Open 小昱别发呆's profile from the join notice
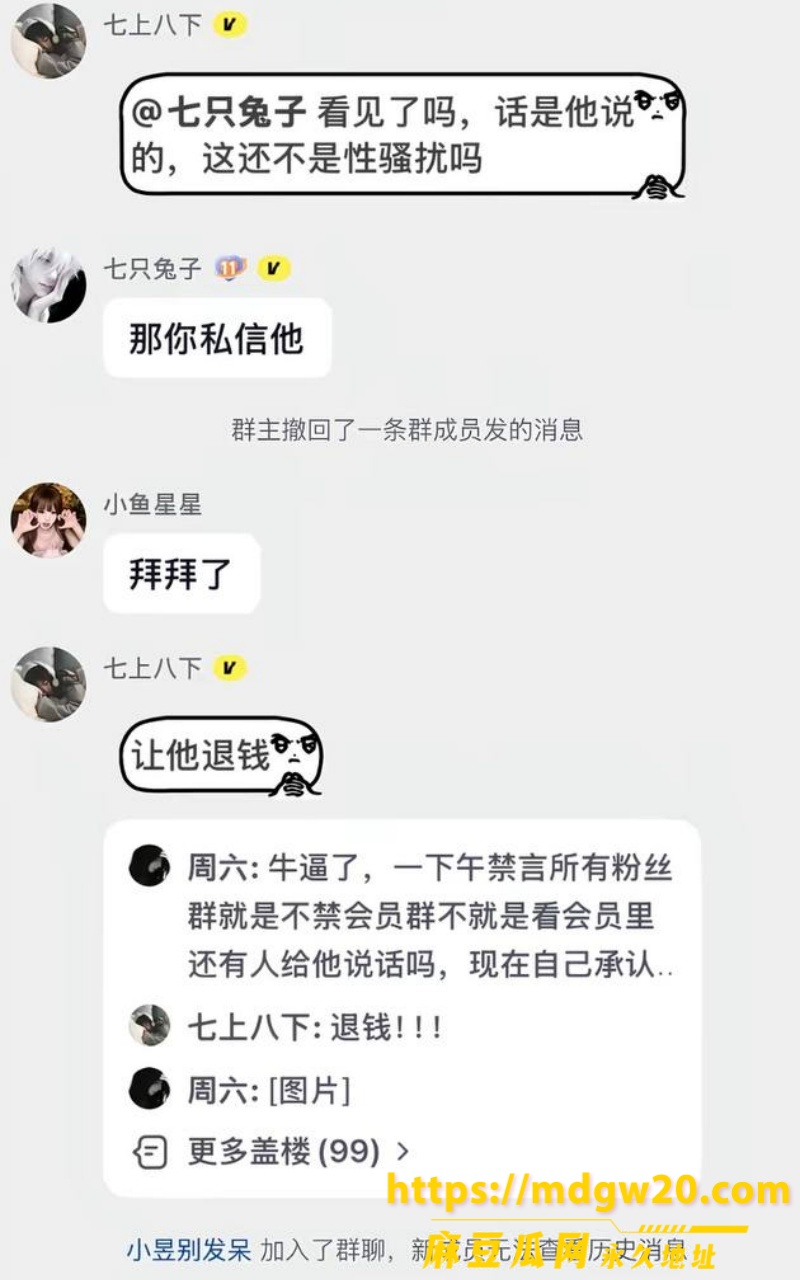The height and width of the screenshot is (1280, 800). [x=188, y=1249]
